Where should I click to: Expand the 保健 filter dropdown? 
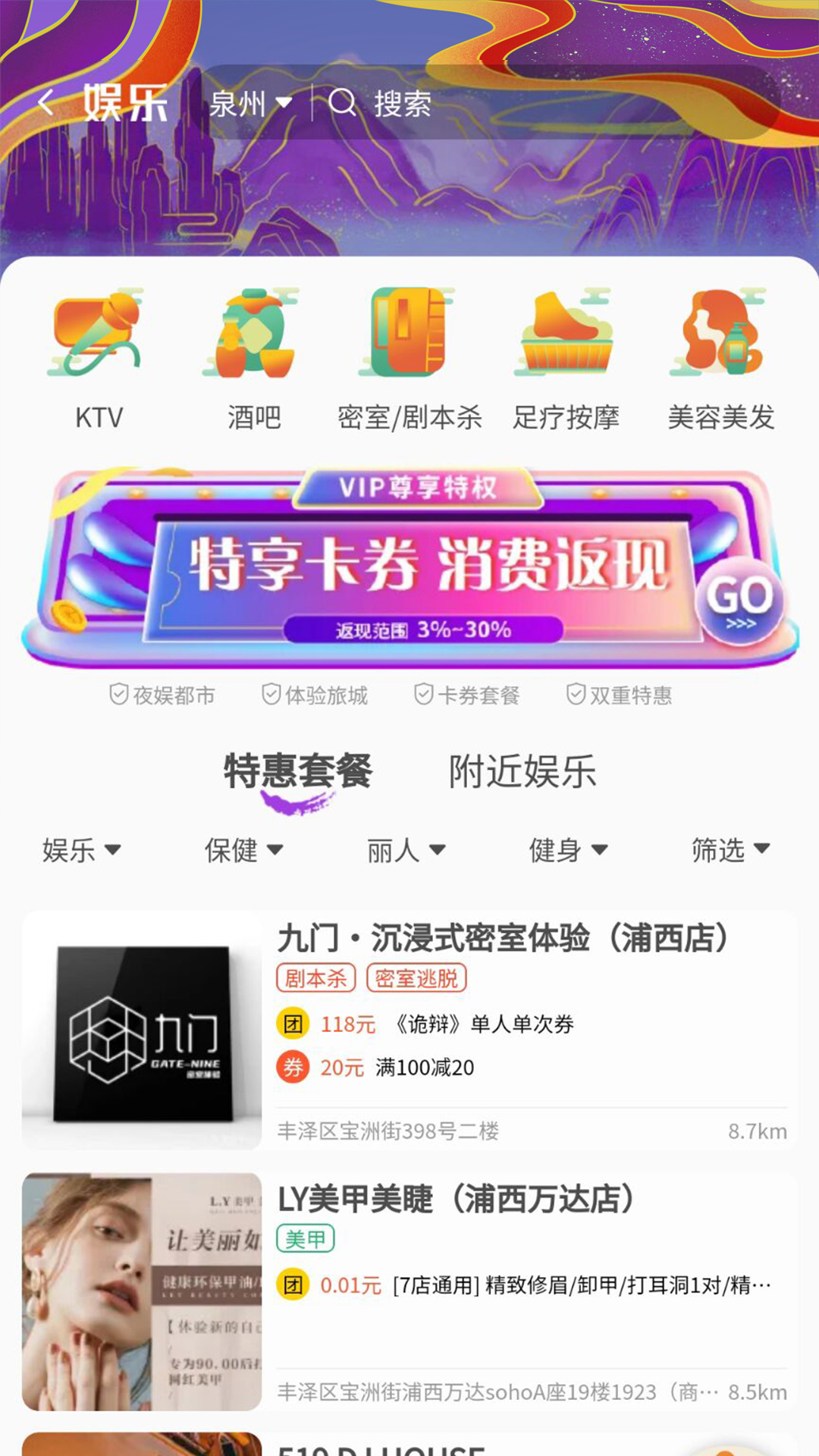(244, 850)
